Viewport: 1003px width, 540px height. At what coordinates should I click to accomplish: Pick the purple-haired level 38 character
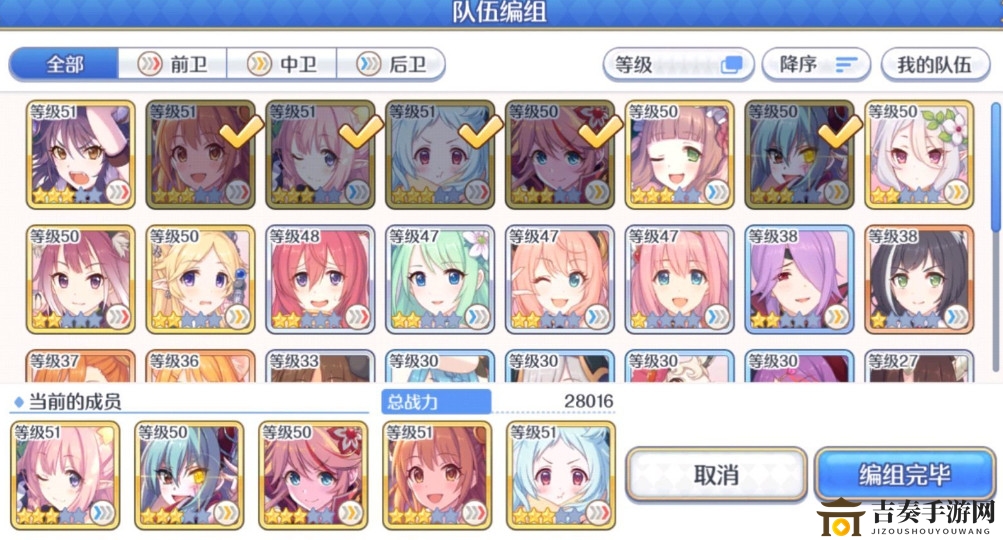point(799,278)
